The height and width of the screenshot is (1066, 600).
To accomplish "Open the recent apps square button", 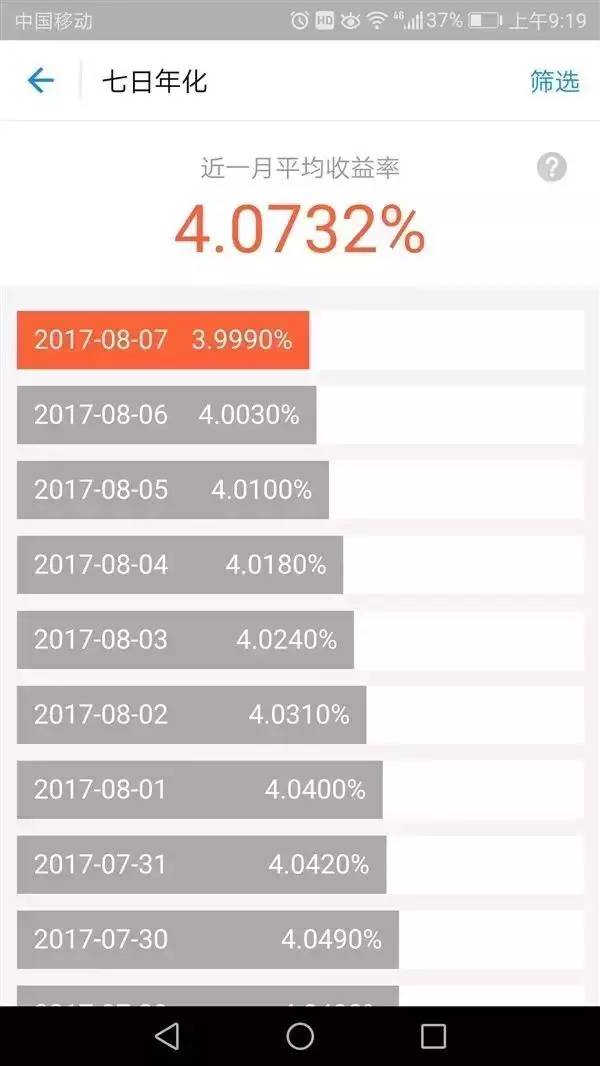I will click(x=433, y=1036).
